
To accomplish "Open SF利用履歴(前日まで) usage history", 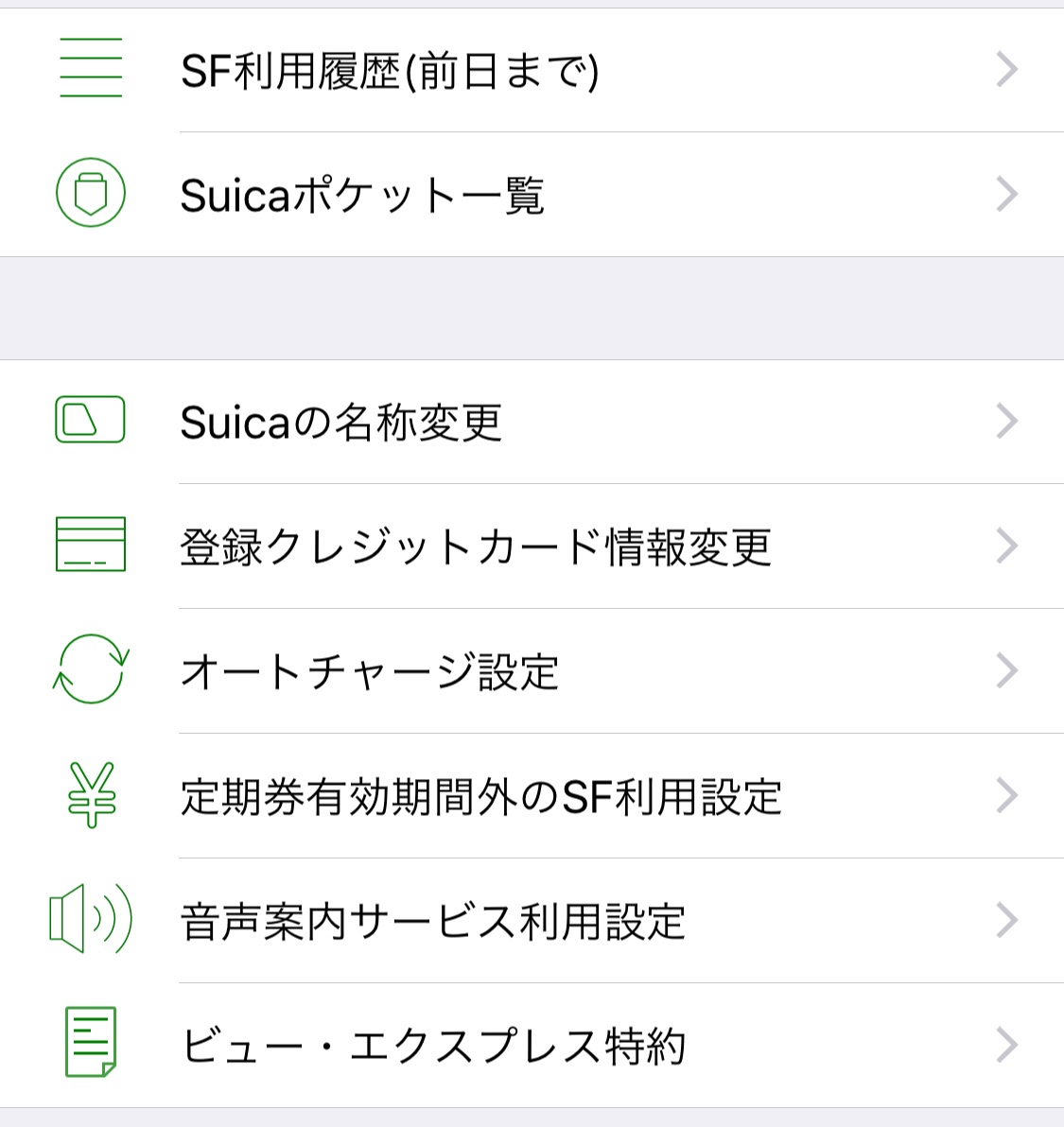I will pos(390,71).
